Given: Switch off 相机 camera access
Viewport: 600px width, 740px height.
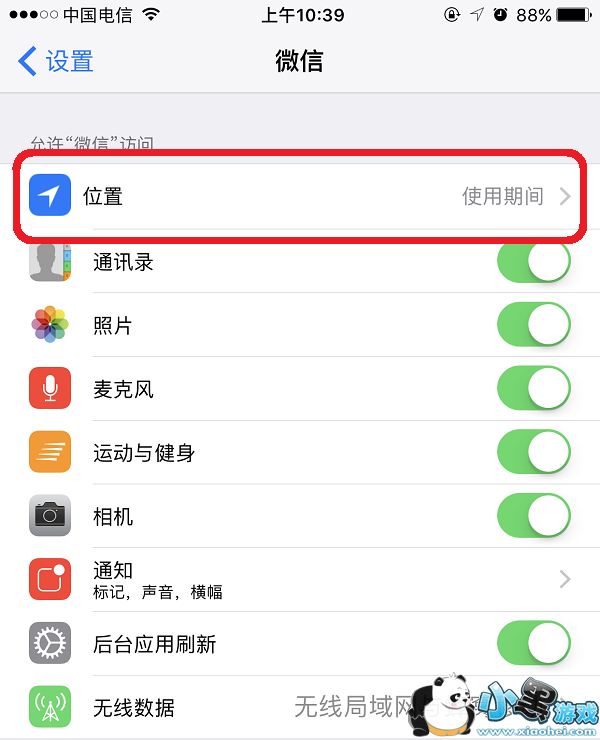Looking at the screenshot, I should (534, 517).
